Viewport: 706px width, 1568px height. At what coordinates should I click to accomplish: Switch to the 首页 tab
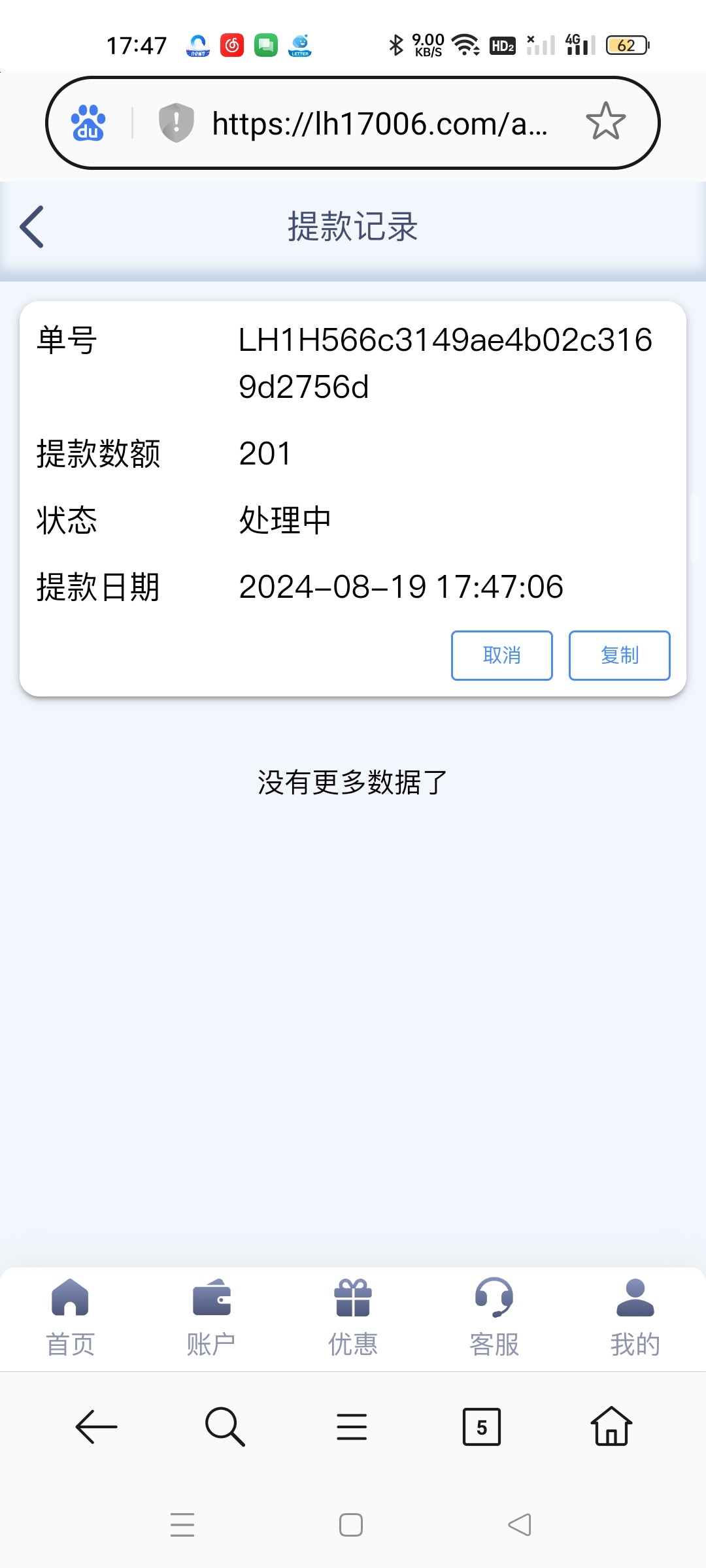point(70,1318)
